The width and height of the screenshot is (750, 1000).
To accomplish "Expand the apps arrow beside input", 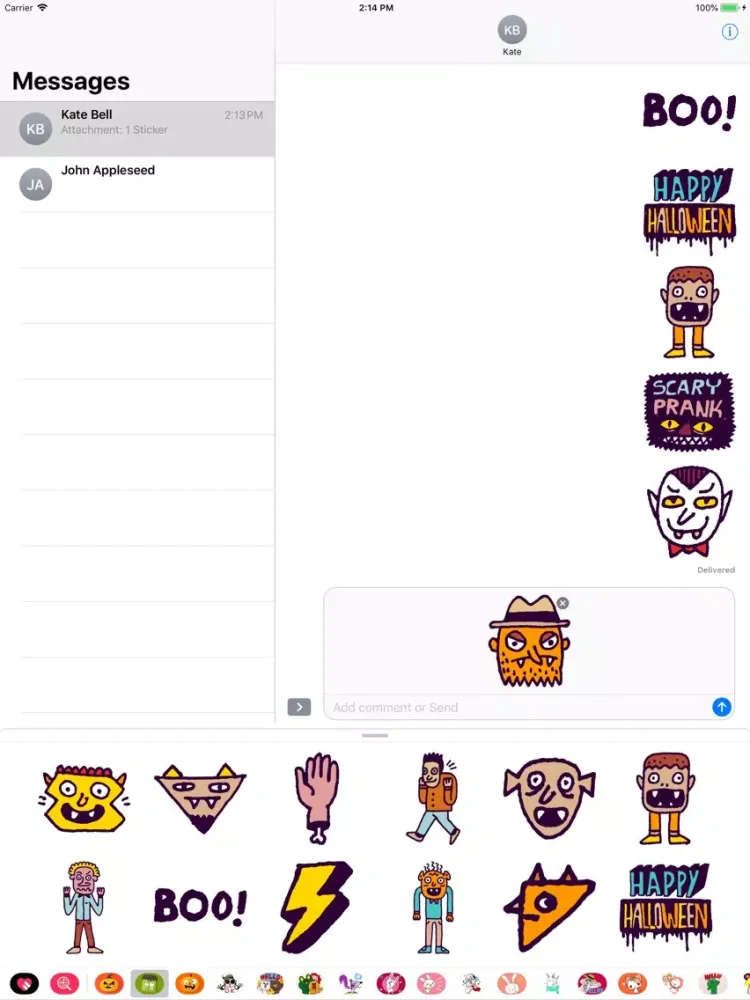I will 299,707.
